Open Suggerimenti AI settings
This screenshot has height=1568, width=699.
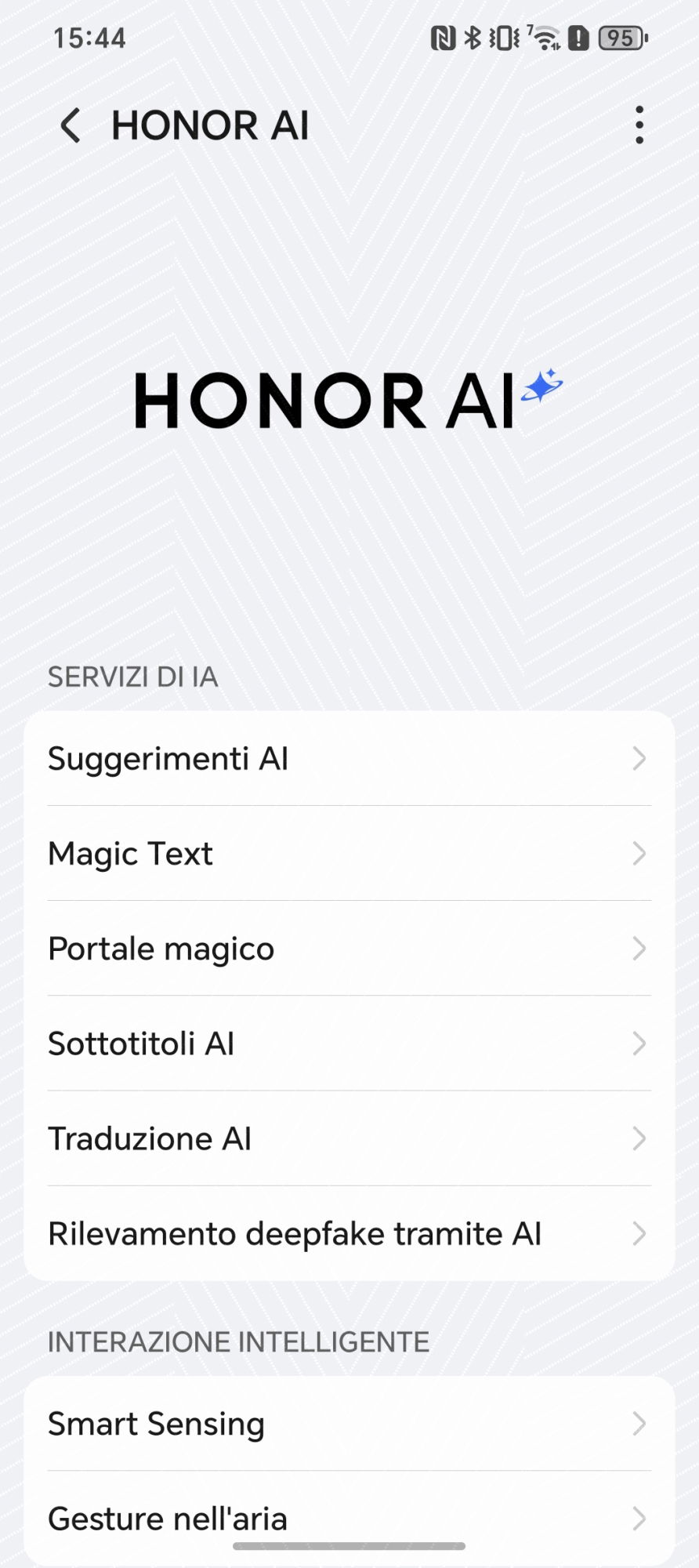click(x=349, y=759)
